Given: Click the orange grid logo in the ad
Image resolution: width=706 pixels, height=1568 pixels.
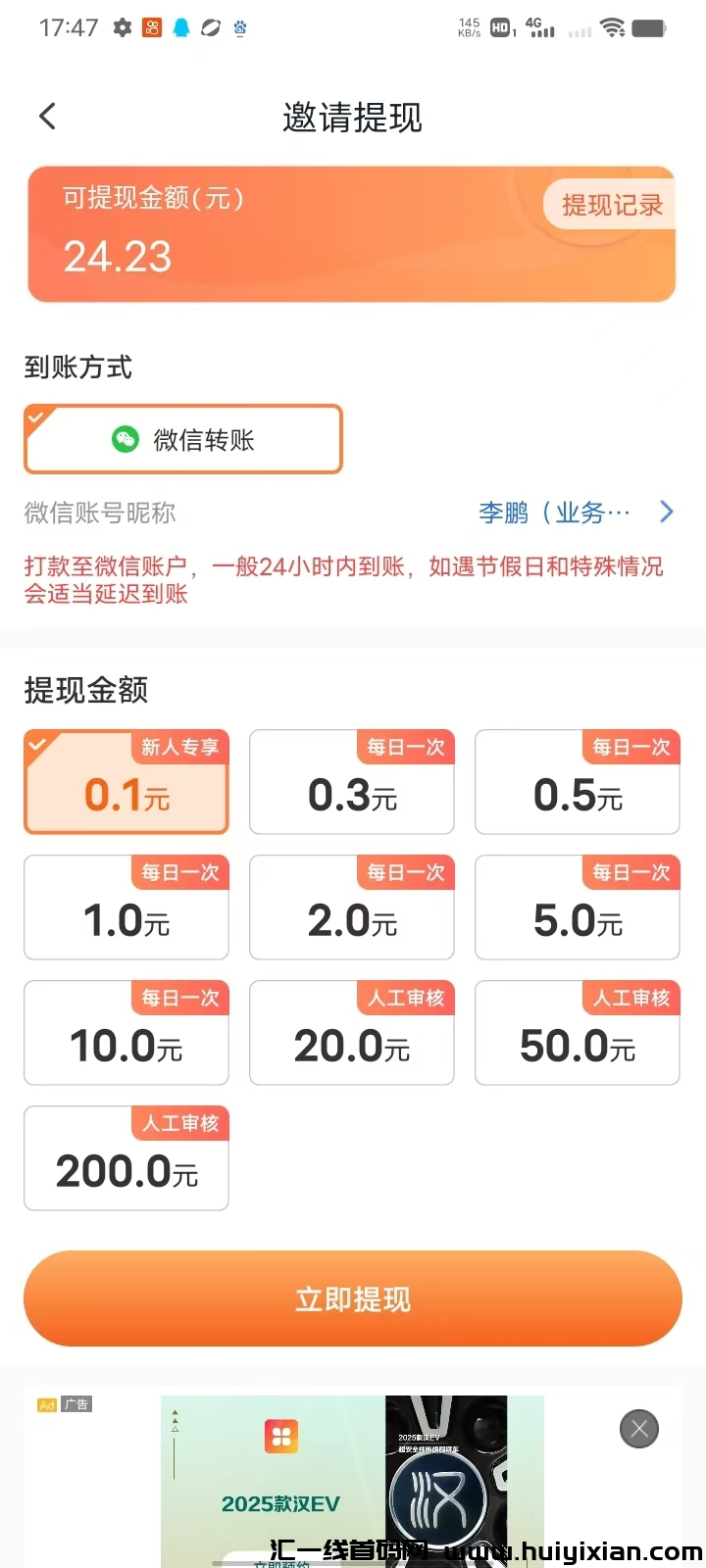Looking at the screenshot, I should coord(280,1436).
